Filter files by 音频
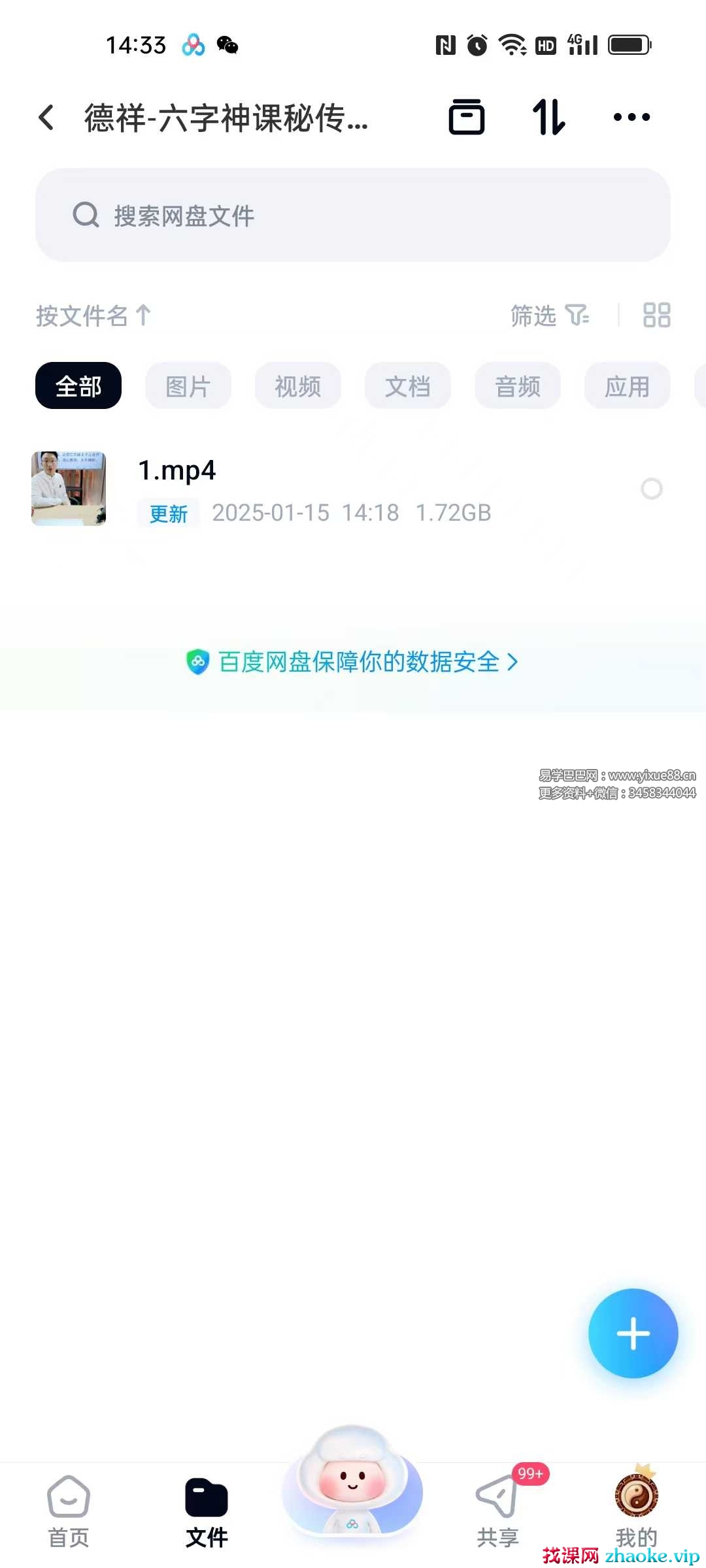This screenshot has height=1568, width=706. (518, 386)
